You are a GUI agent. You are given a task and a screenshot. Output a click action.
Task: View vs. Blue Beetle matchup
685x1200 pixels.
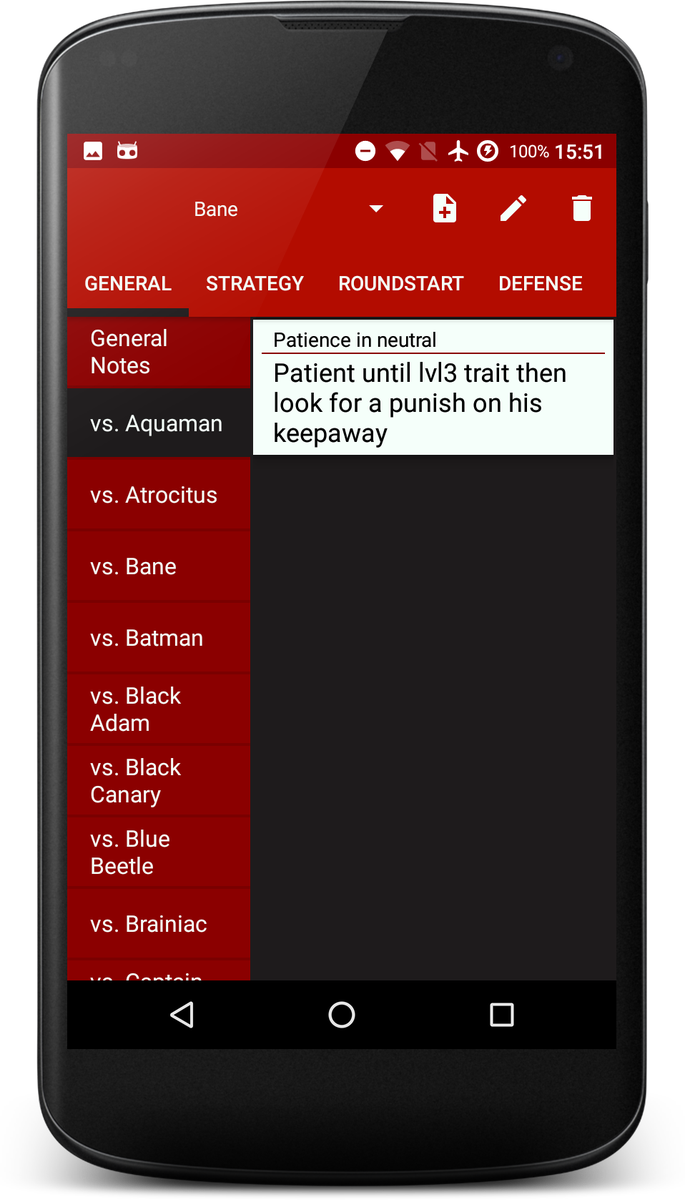tap(158, 852)
